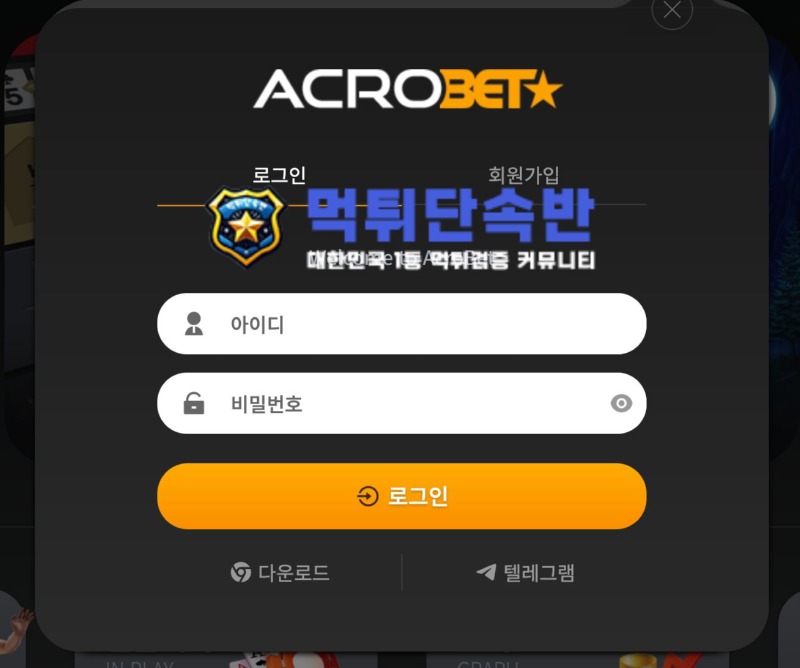The image size is (800, 668).
Task: Select the 로그인 tab
Action: point(279,175)
